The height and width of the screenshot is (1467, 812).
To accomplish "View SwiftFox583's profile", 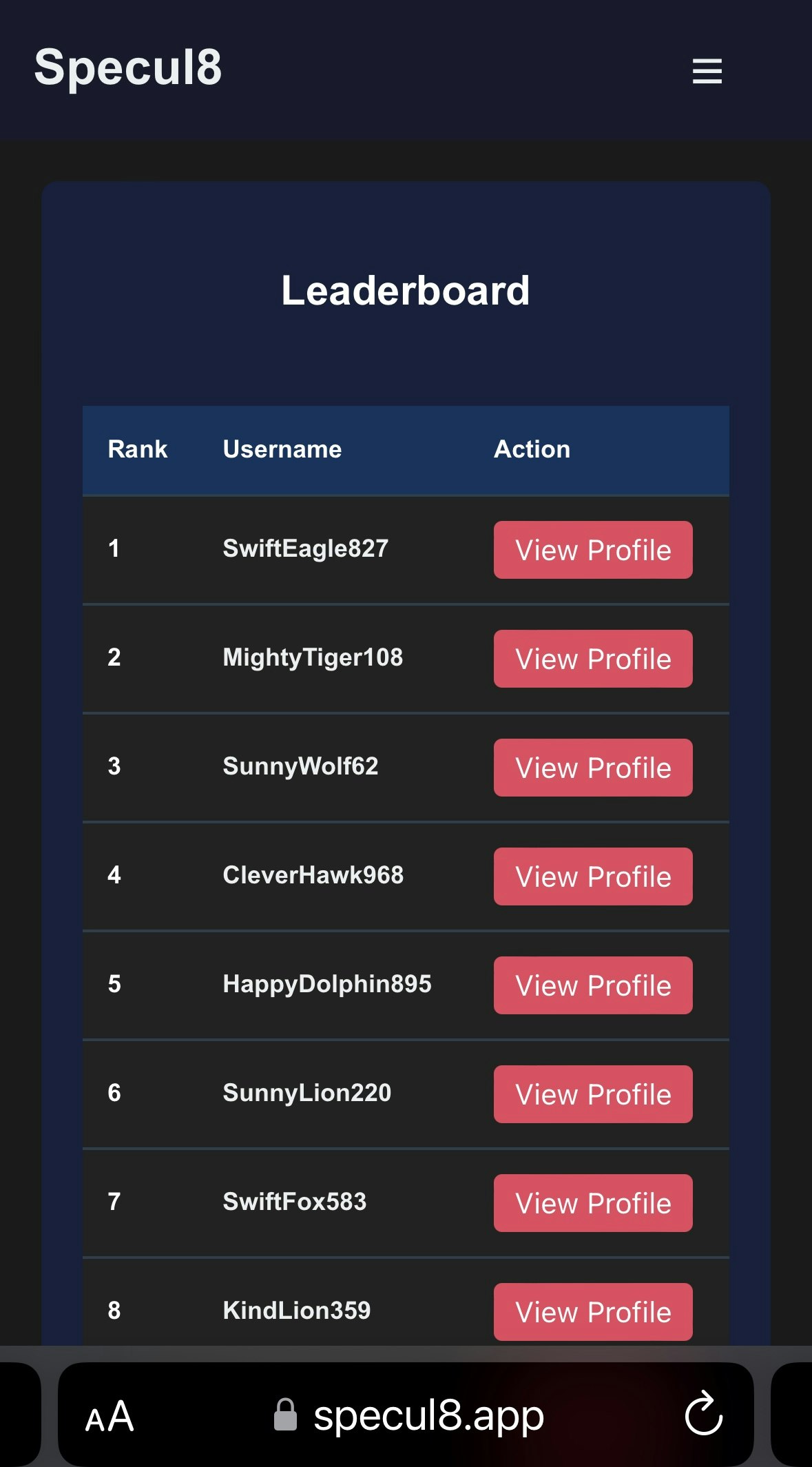I will click(592, 1203).
